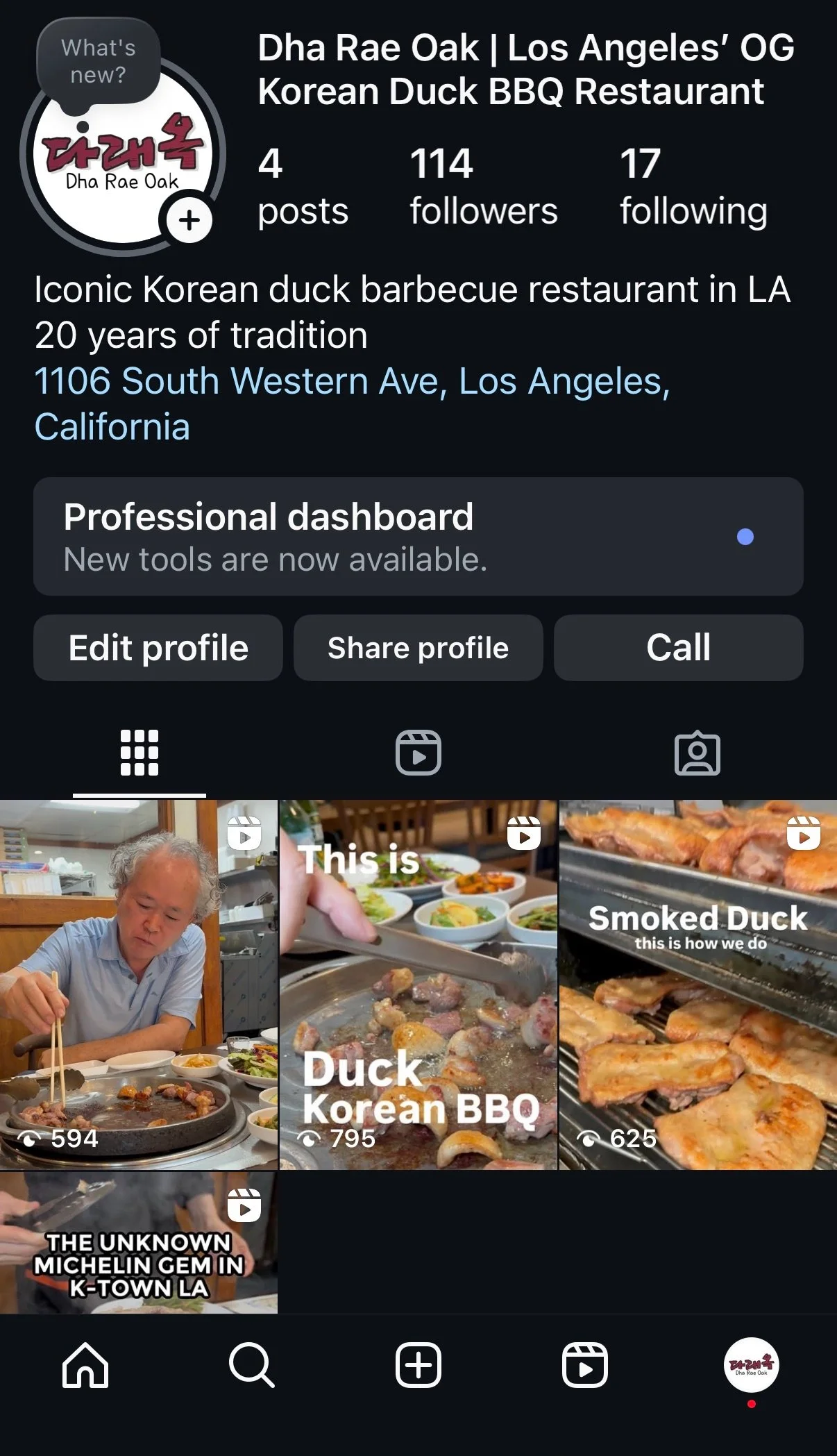The height and width of the screenshot is (1456, 837).
Task: Tap the Call button
Action: pyautogui.click(x=678, y=648)
